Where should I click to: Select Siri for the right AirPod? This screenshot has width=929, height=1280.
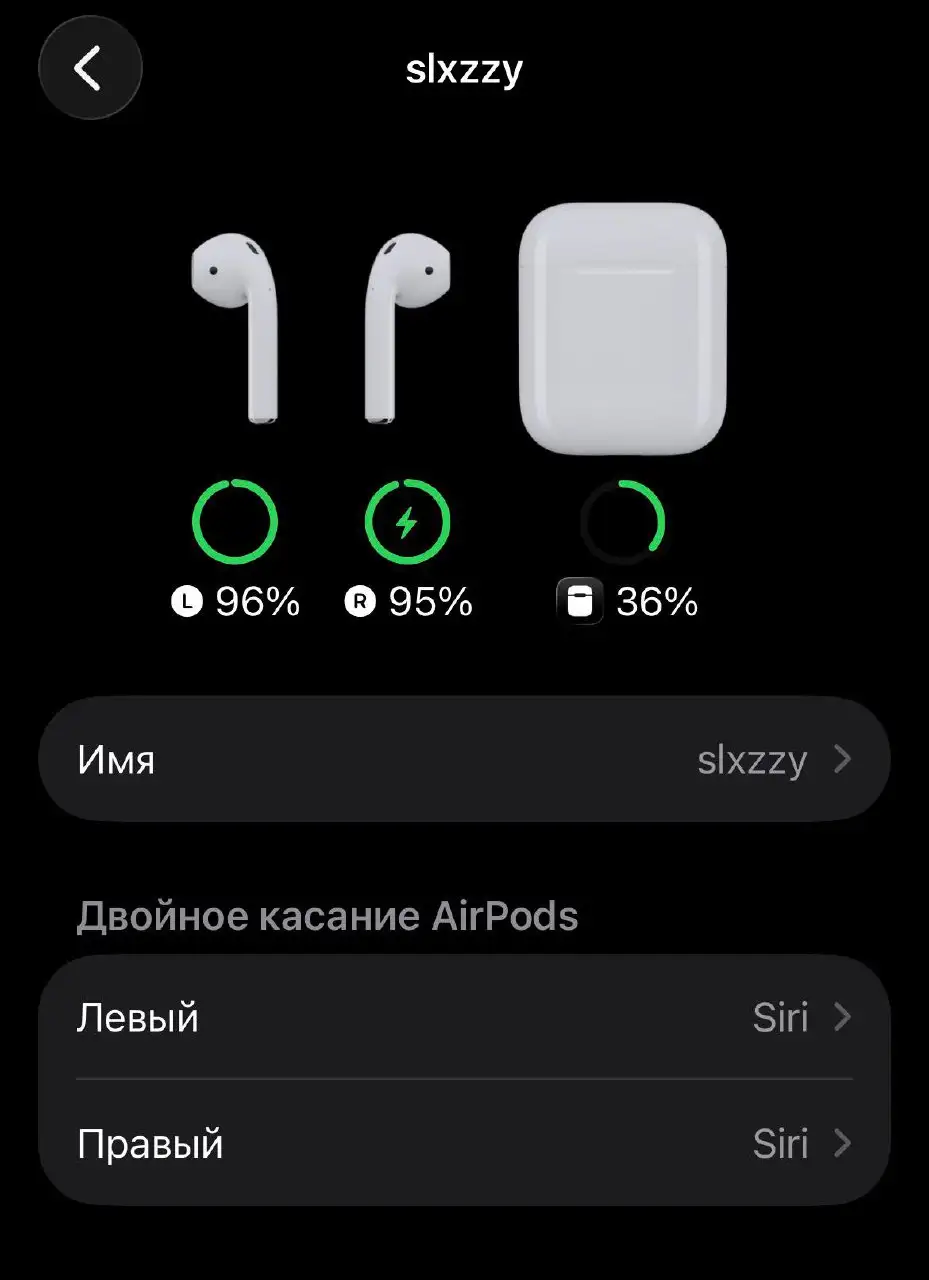click(780, 1143)
